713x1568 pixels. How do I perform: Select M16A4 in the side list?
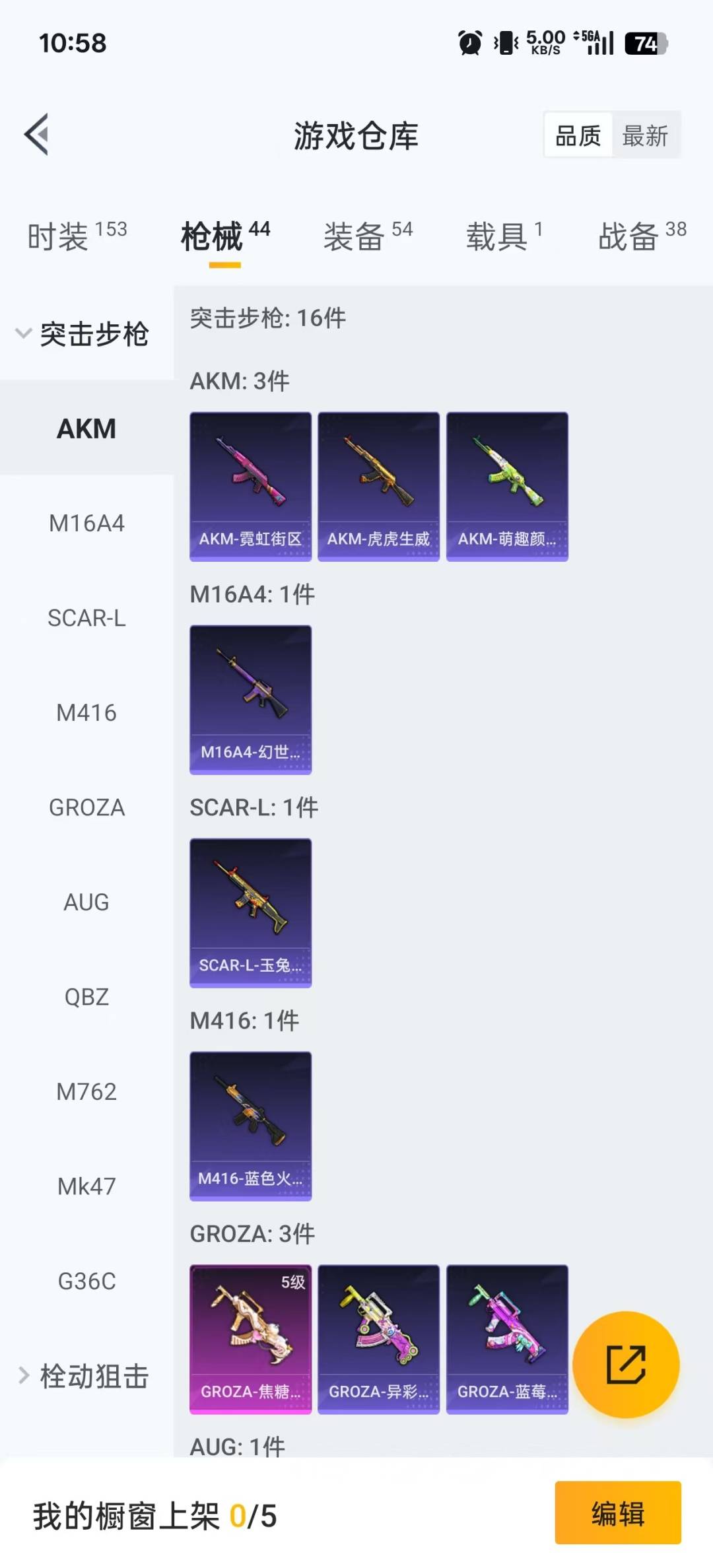pyautogui.click(x=86, y=524)
